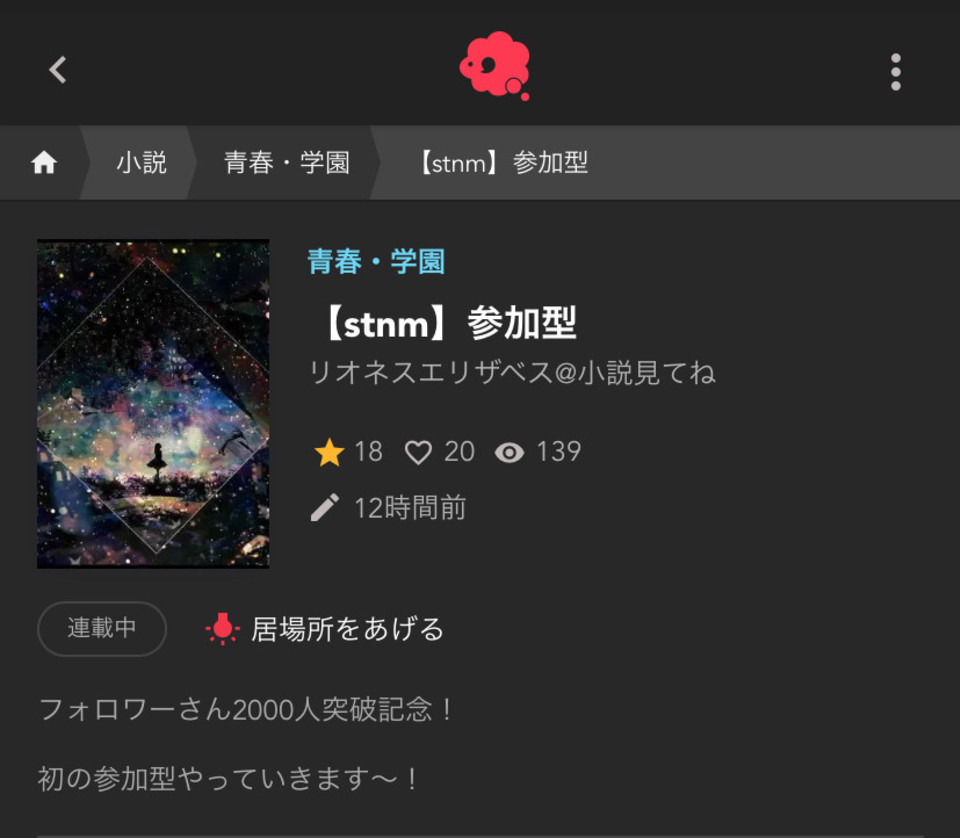This screenshot has width=960, height=838.
Task: Tap the 連載中 status chip
Action: pyautogui.click(x=102, y=629)
